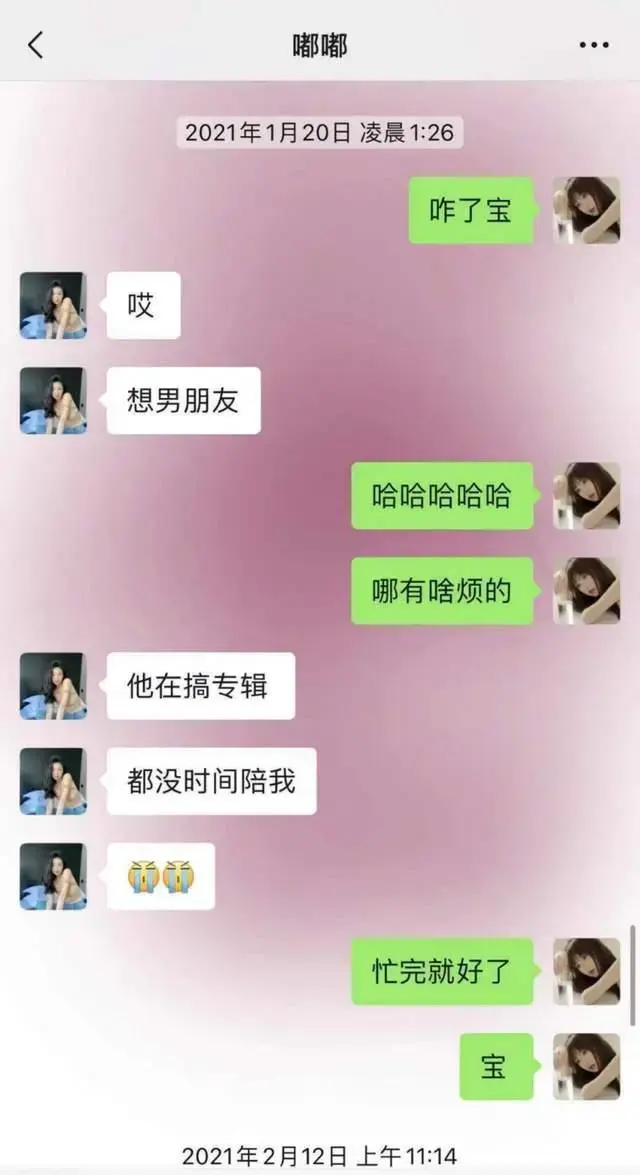
Task: Open contact avatar beside 想男朋友
Action: pyautogui.click(x=53, y=400)
